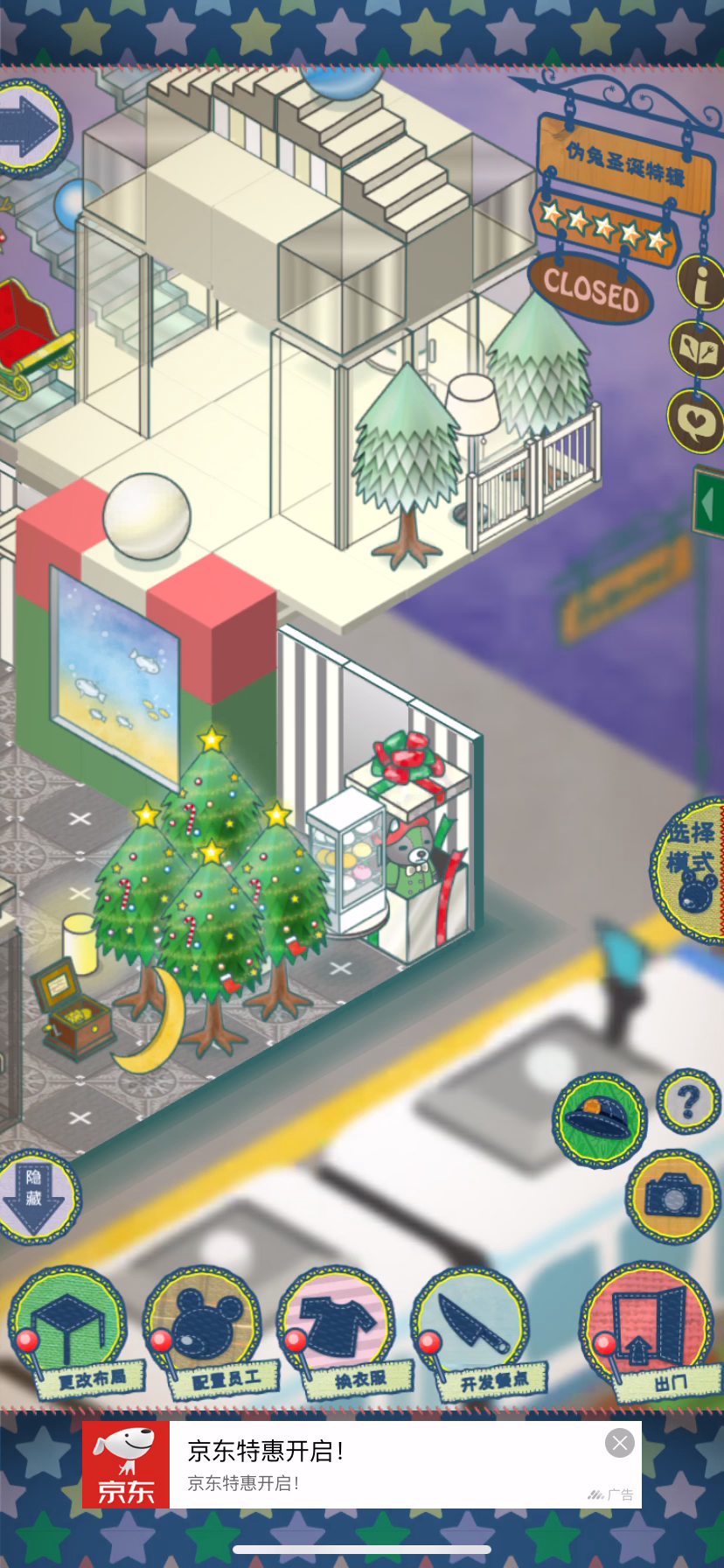Open the 京东特惠开启 advertisement
This screenshot has height=1568, width=724.
click(x=362, y=1464)
